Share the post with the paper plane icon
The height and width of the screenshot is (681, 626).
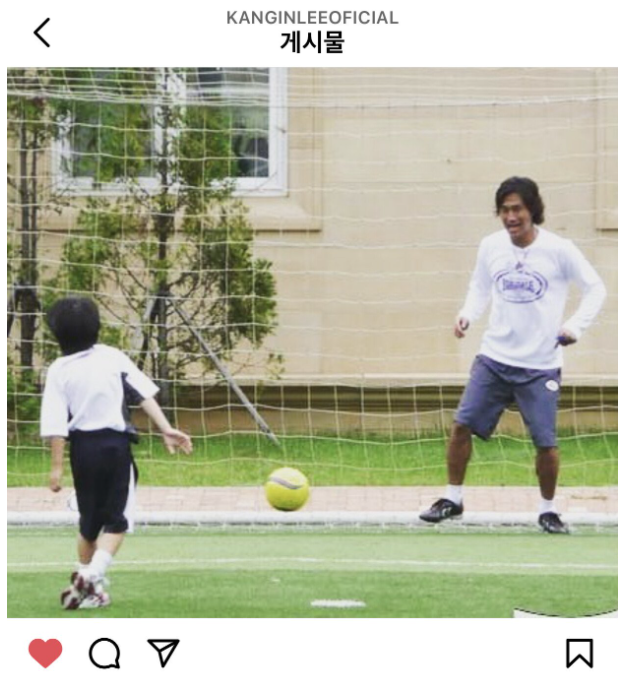pyautogui.click(x=163, y=653)
